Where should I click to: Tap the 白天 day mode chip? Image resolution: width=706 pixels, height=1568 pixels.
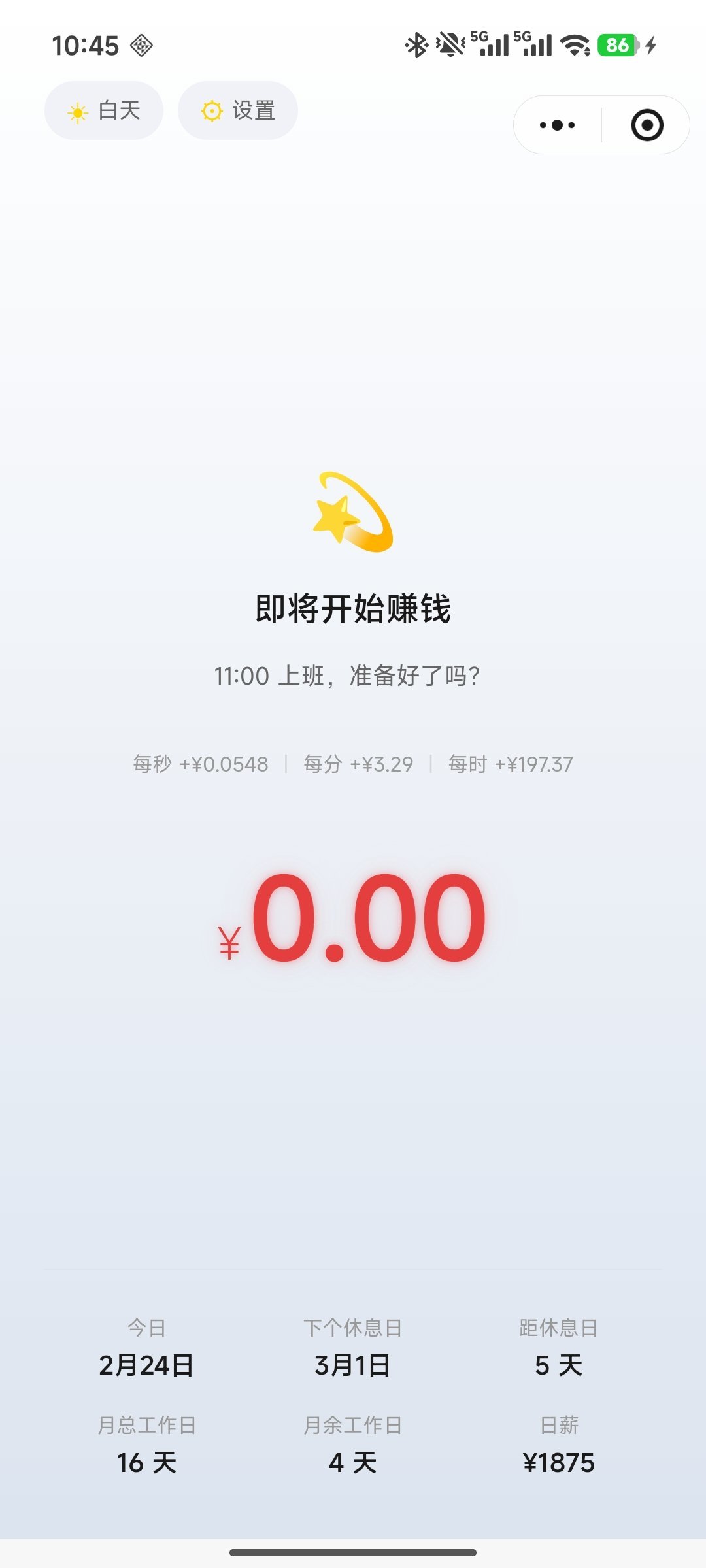[104, 110]
